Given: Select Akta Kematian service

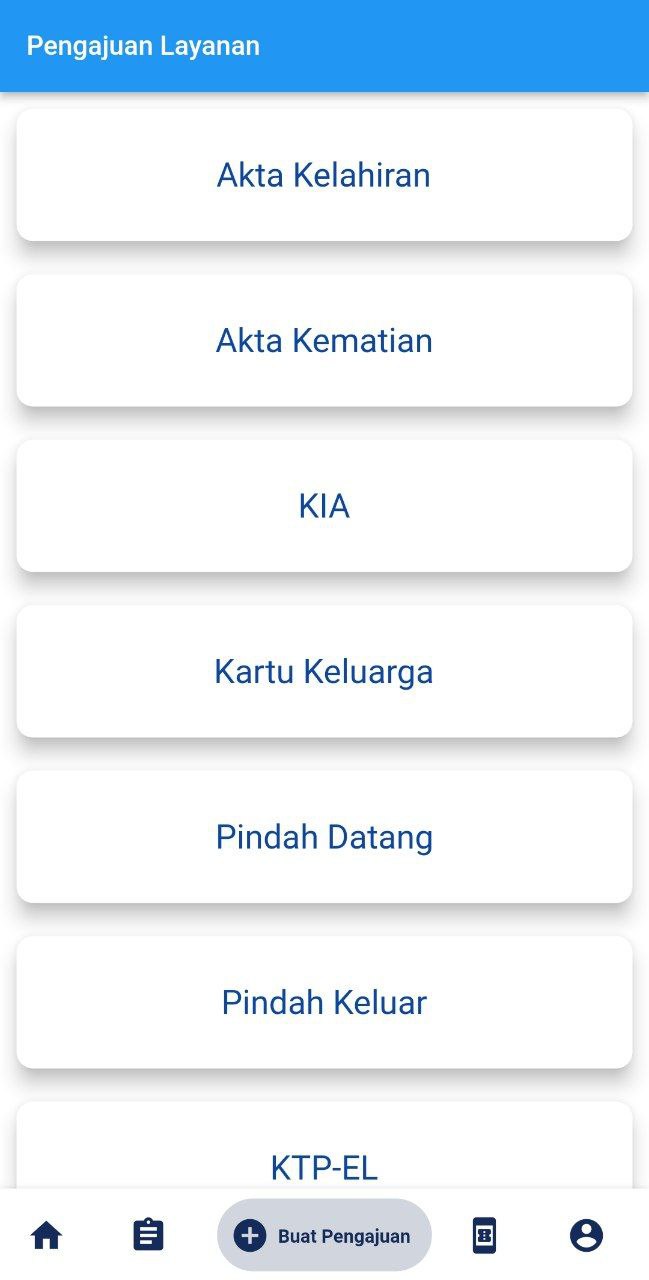Looking at the screenshot, I should (x=324, y=341).
